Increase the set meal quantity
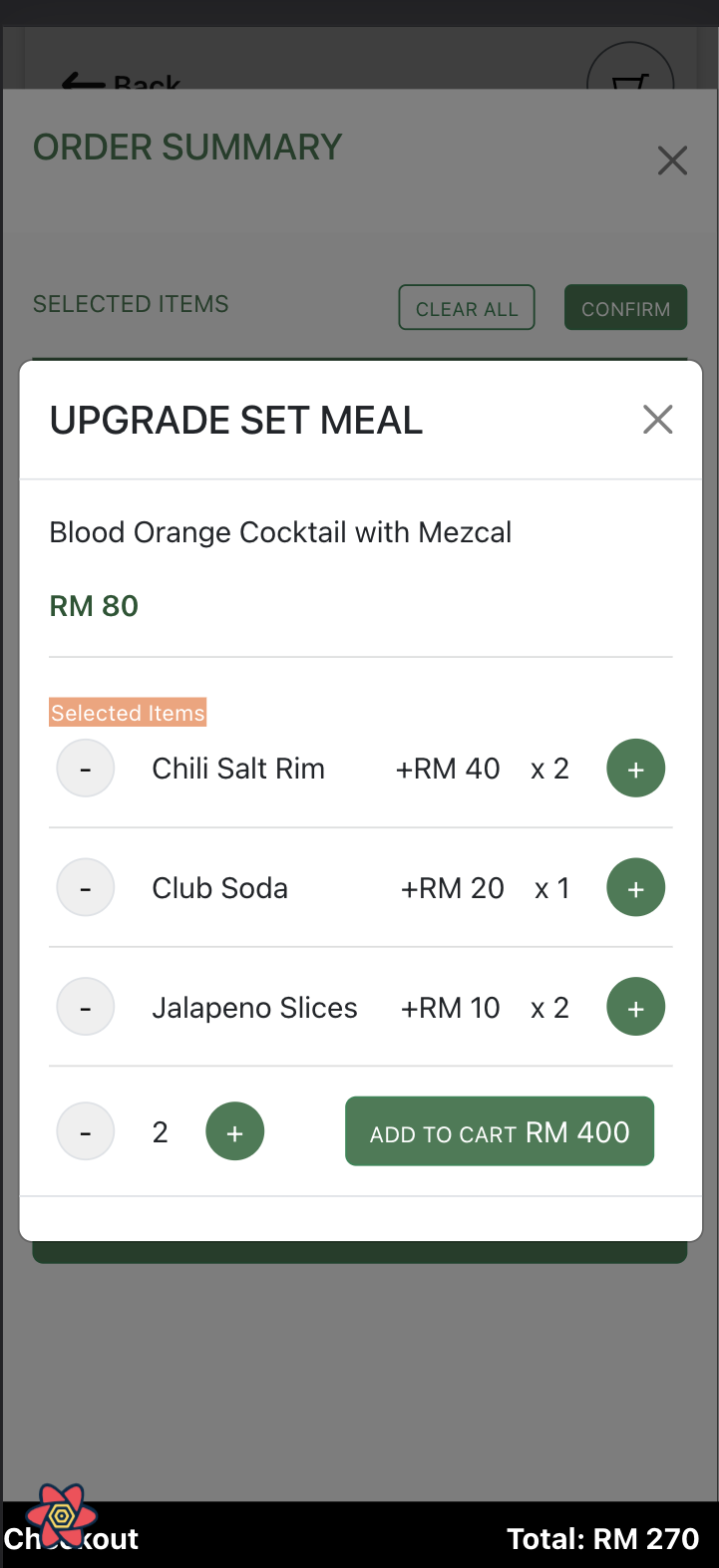Image resolution: width=719 pixels, height=1568 pixels. click(234, 1131)
